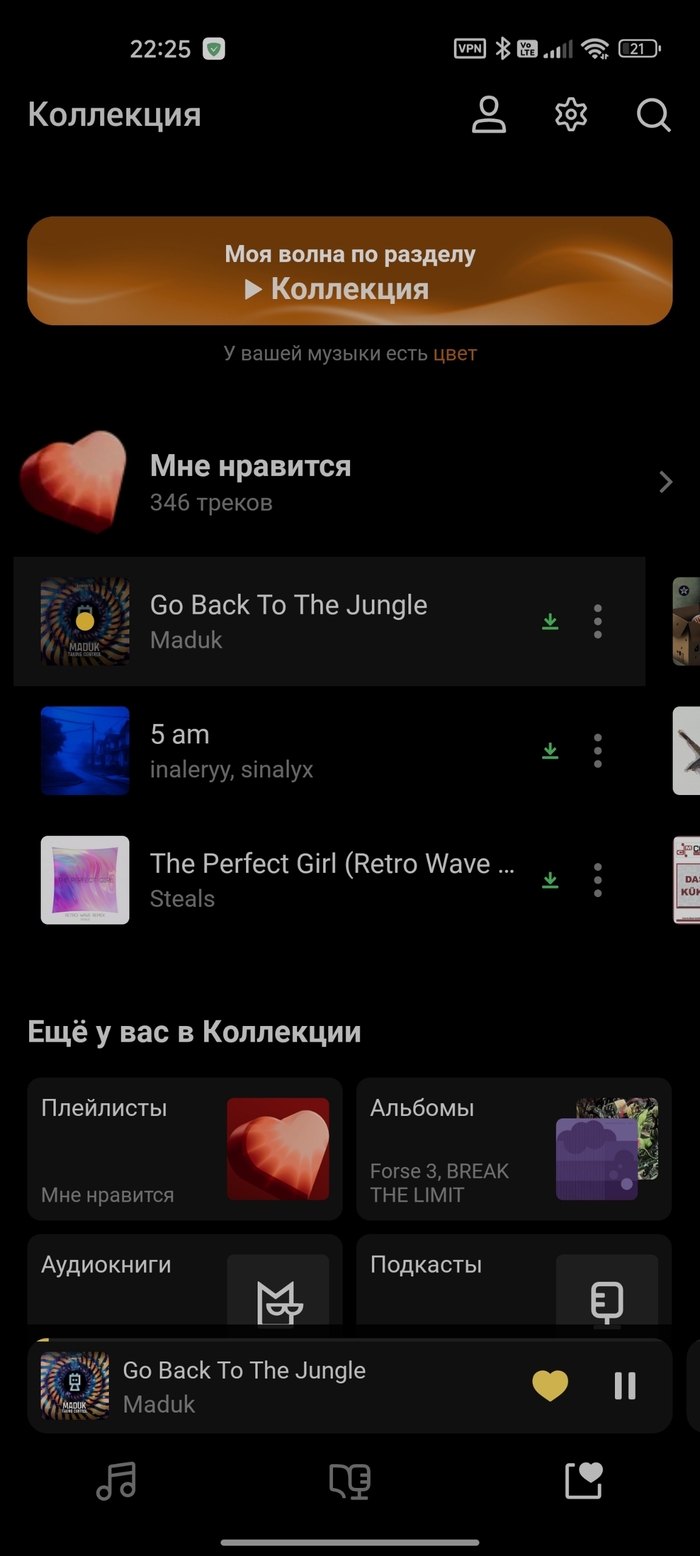700x1556 pixels.
Task: Unlike the playing track with the heart
Action: click(550, 1385)
